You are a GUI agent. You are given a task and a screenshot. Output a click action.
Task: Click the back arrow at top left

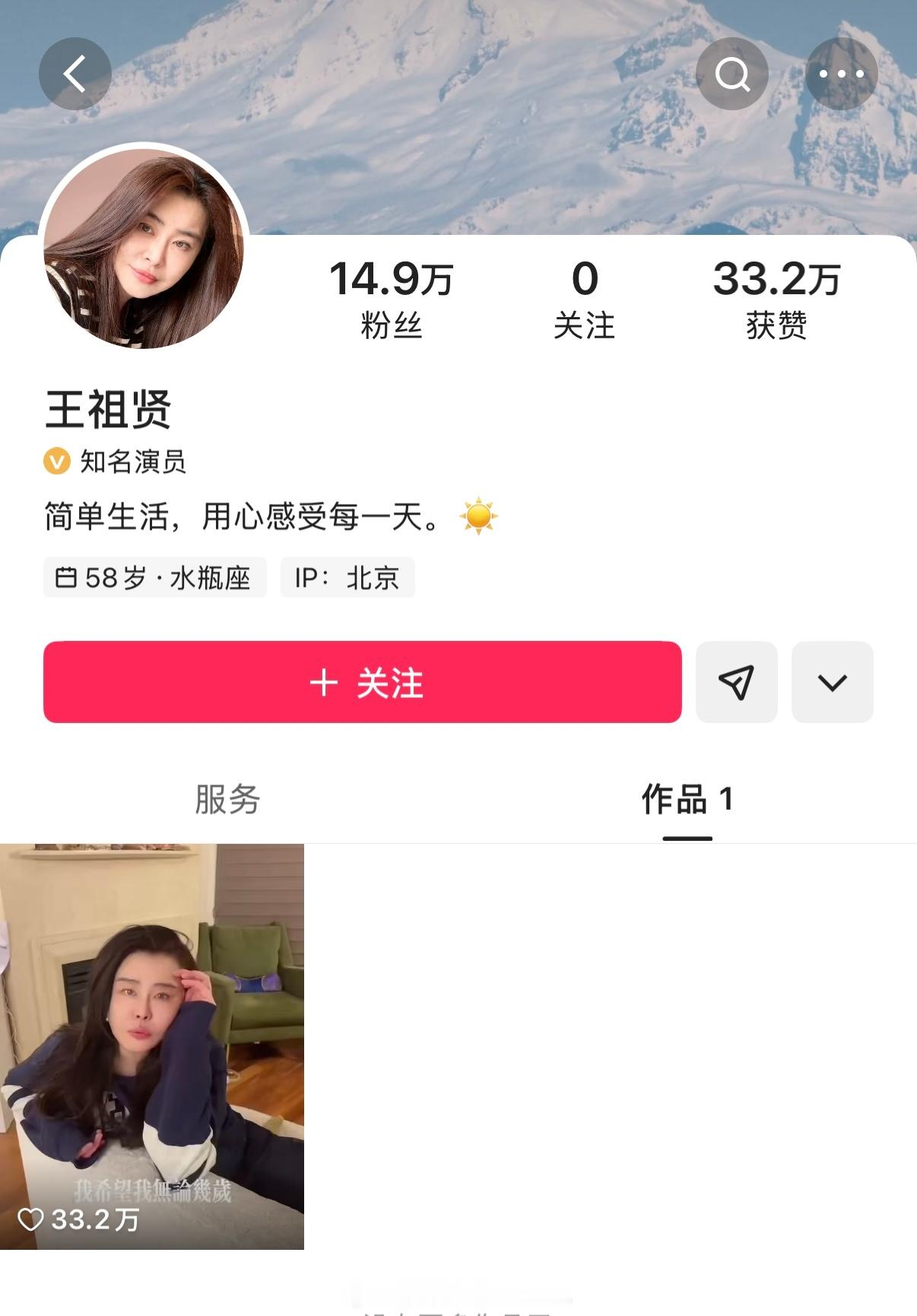point(75,73)
